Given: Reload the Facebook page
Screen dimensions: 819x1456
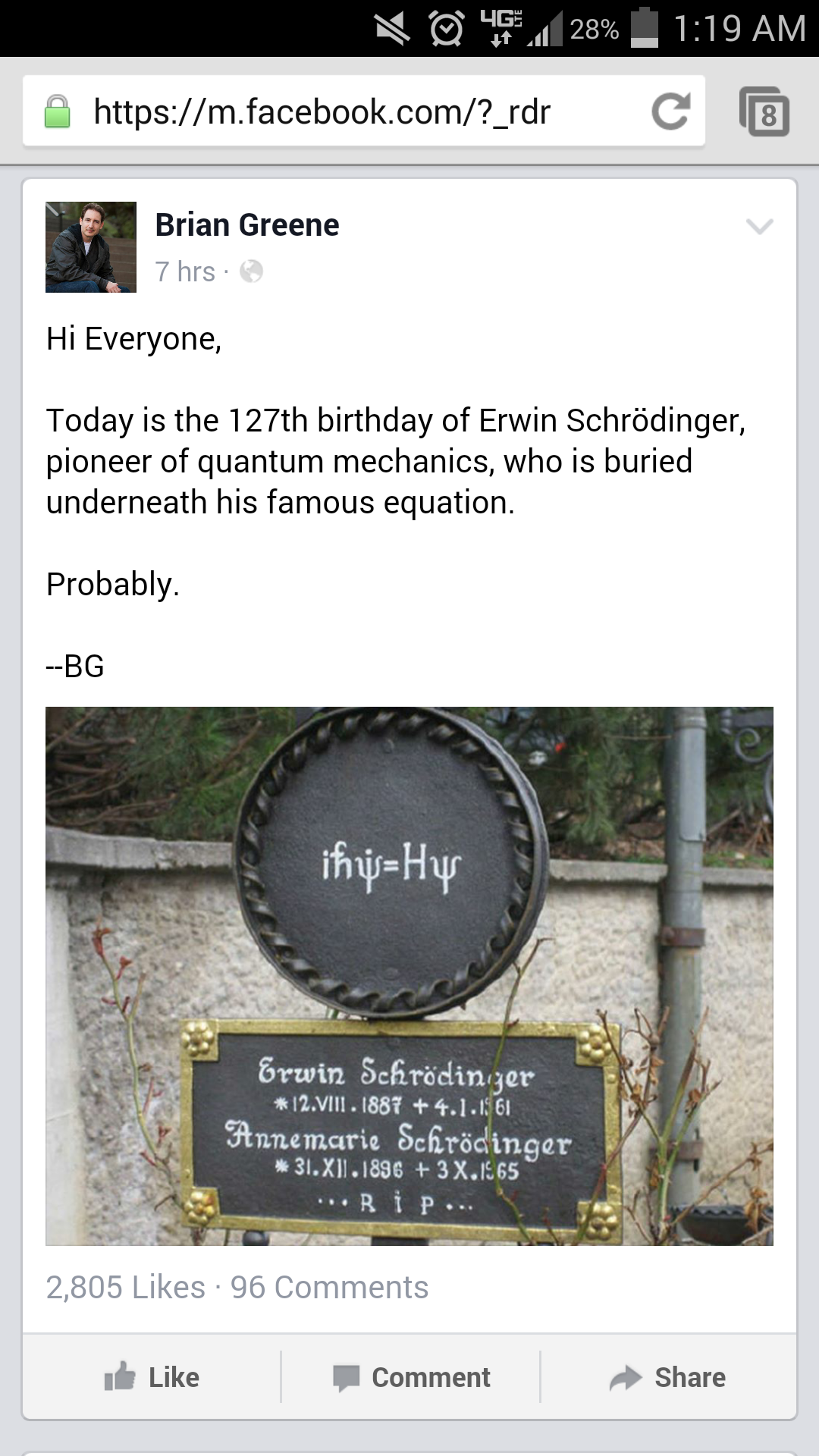Looking at the screenshot, I should pos(670,111).
